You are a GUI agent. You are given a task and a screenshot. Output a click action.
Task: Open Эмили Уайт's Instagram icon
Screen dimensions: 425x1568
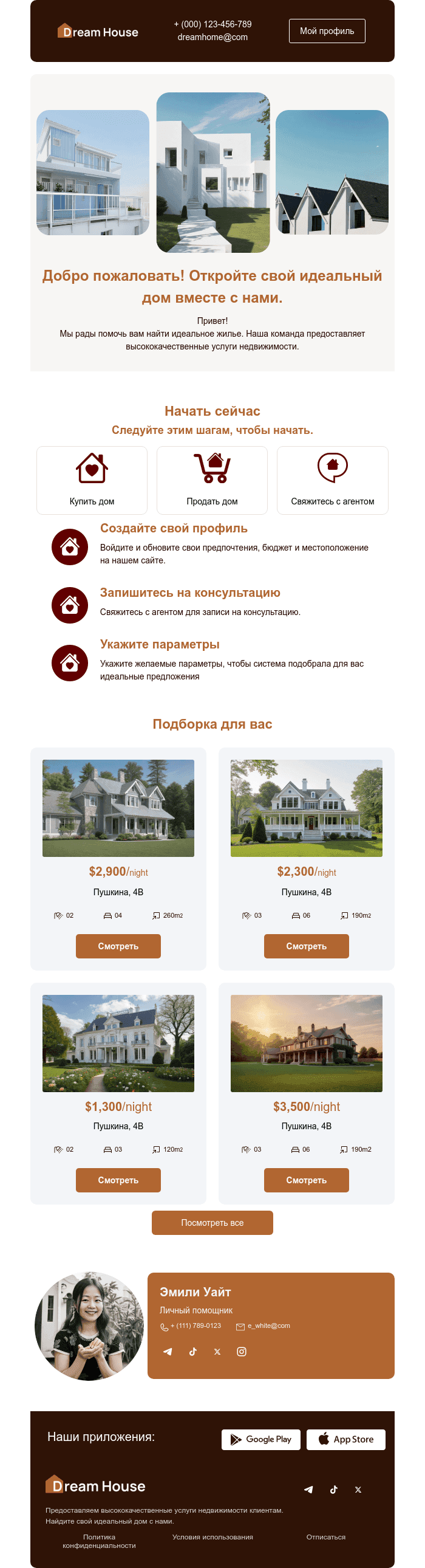pos(242,1351)
